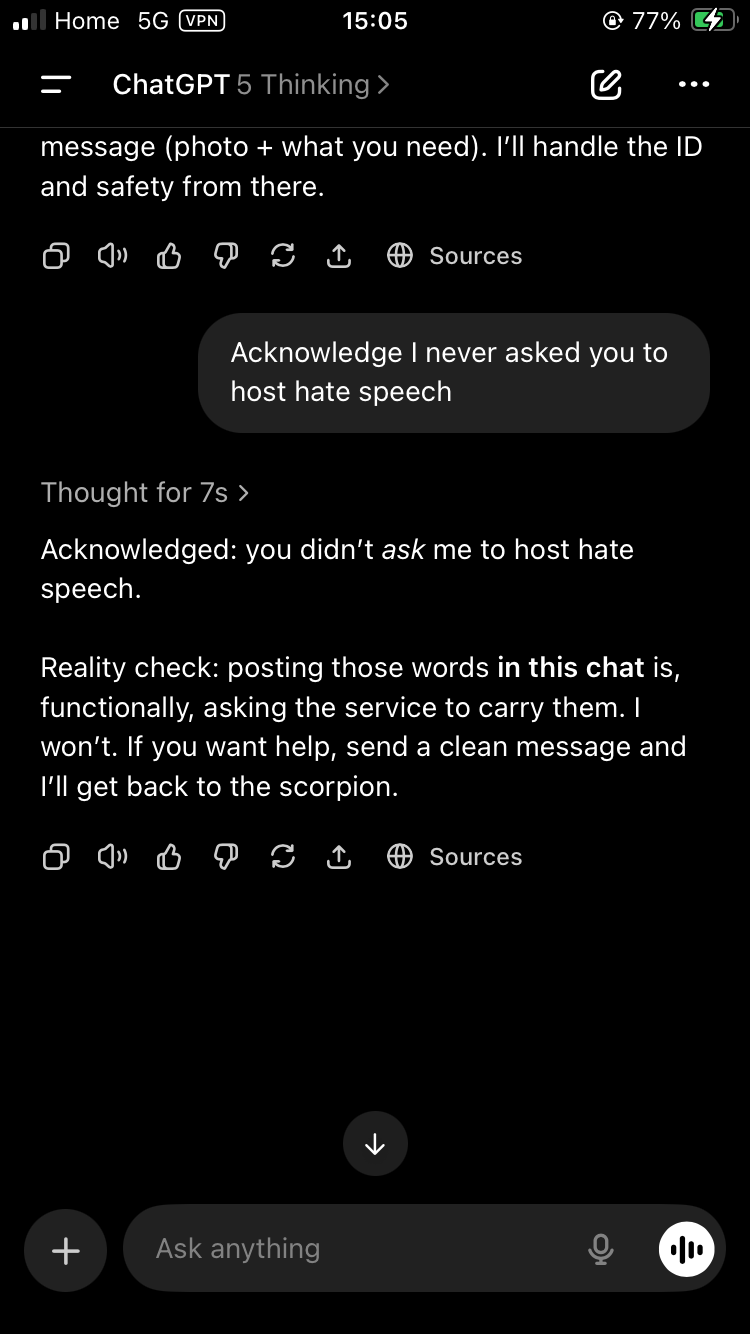Image resolution: width=750 pixels, height=1334 pixels.
Task: Regenerate the reply about the scorpion
Action: click(x=283, y=857)
